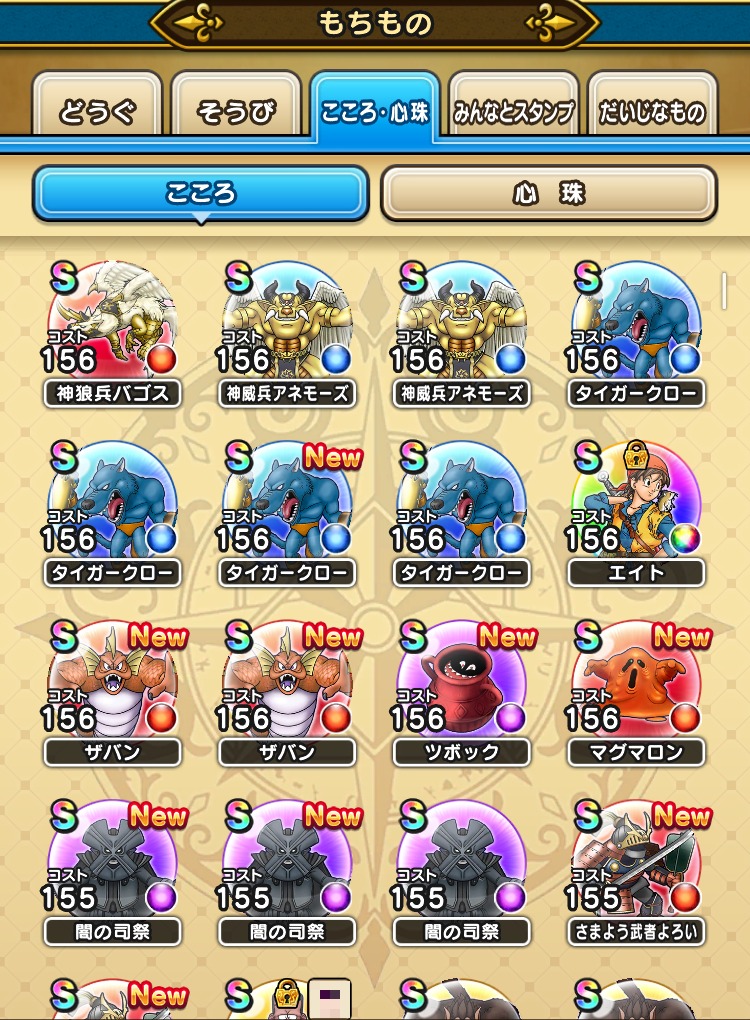The width and height of the screenshot is (750, 1020).
Task: Switch to the 心珠 sub-tab
Action: coord(549,193)
